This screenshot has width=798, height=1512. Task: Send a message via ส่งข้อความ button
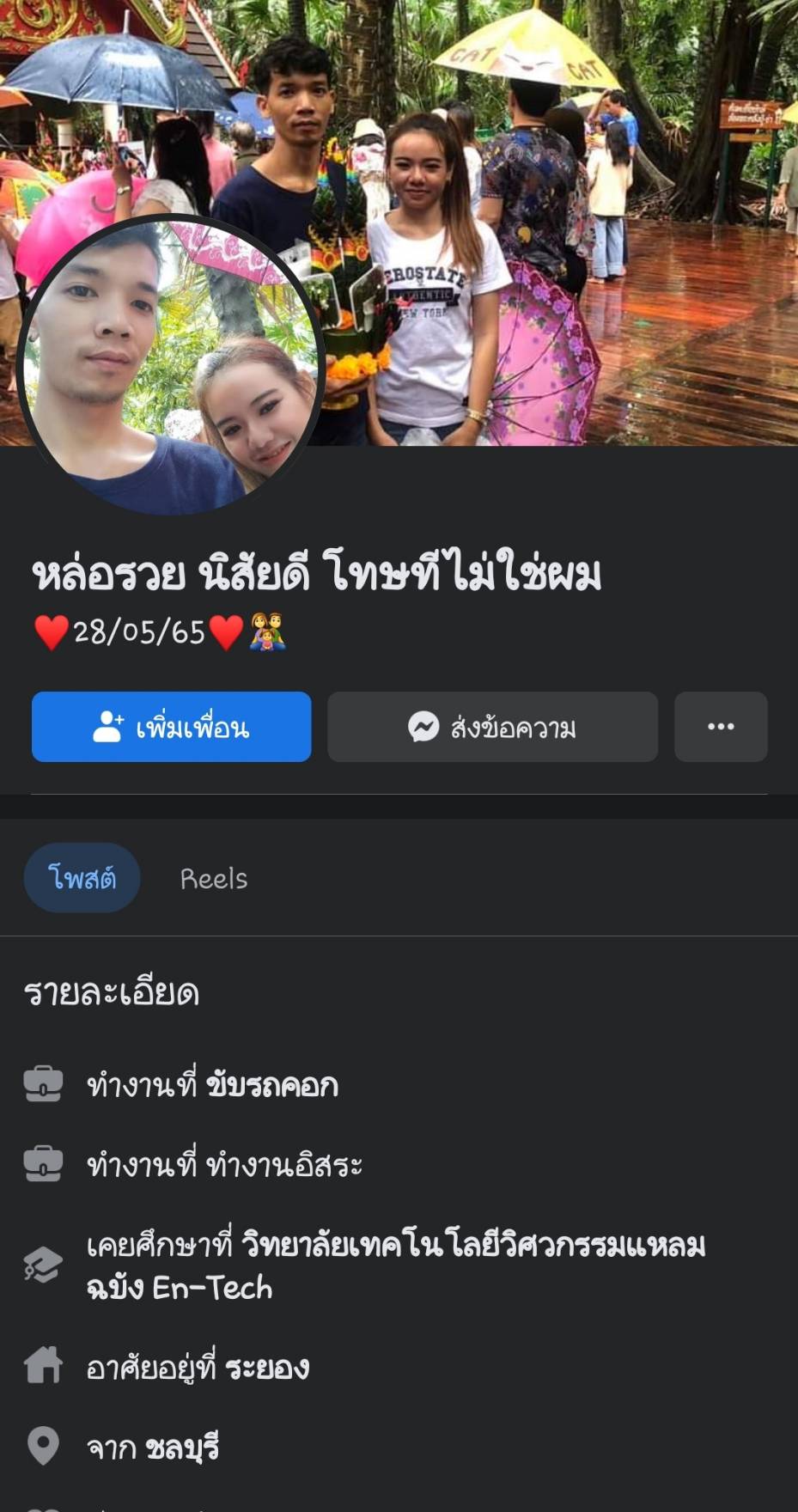pyautogui.click(x=492, y=727)
